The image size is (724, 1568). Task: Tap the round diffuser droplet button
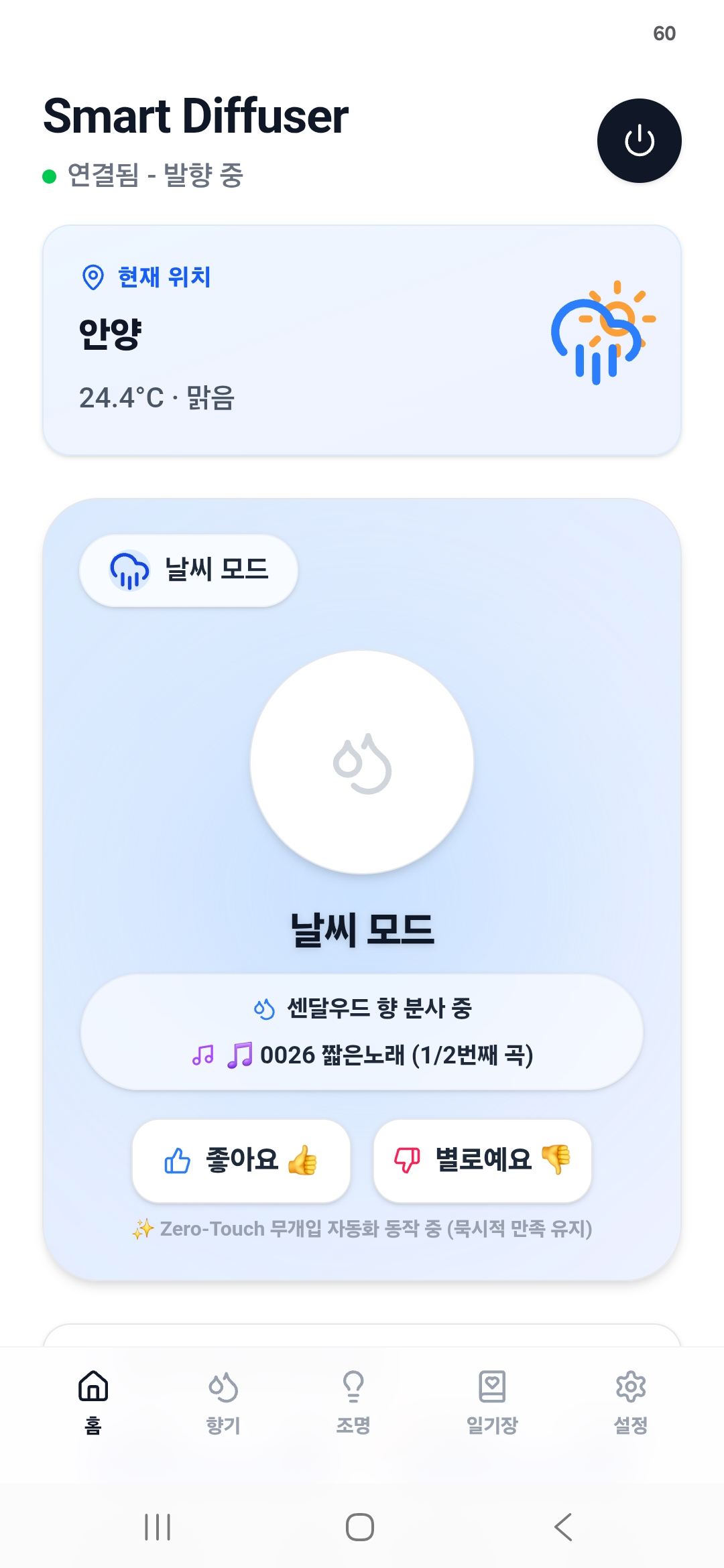(x=362, y=763)
